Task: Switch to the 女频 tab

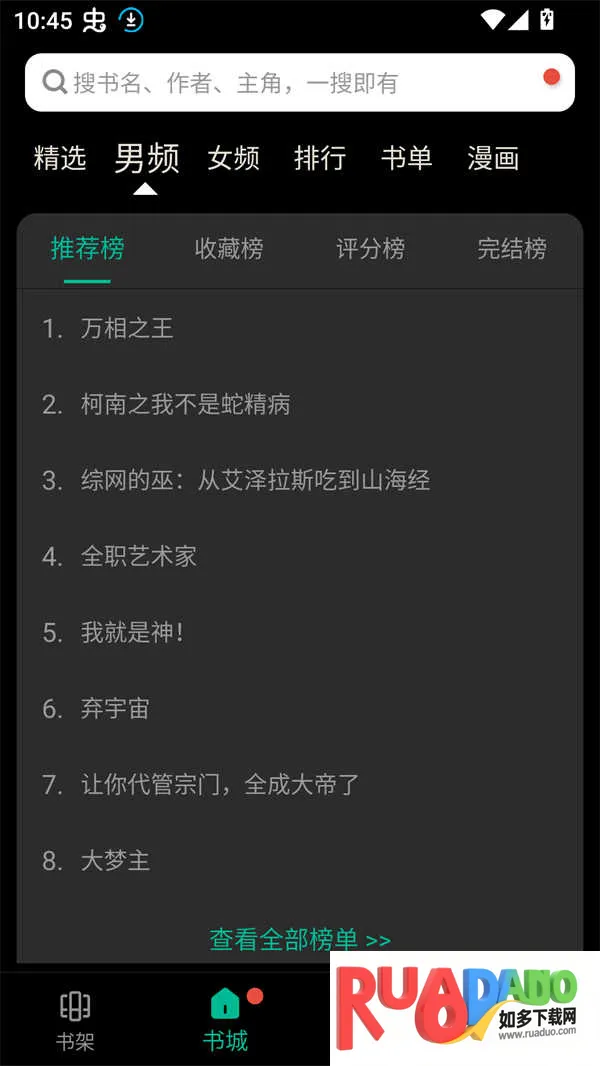Action: [233, 158]
